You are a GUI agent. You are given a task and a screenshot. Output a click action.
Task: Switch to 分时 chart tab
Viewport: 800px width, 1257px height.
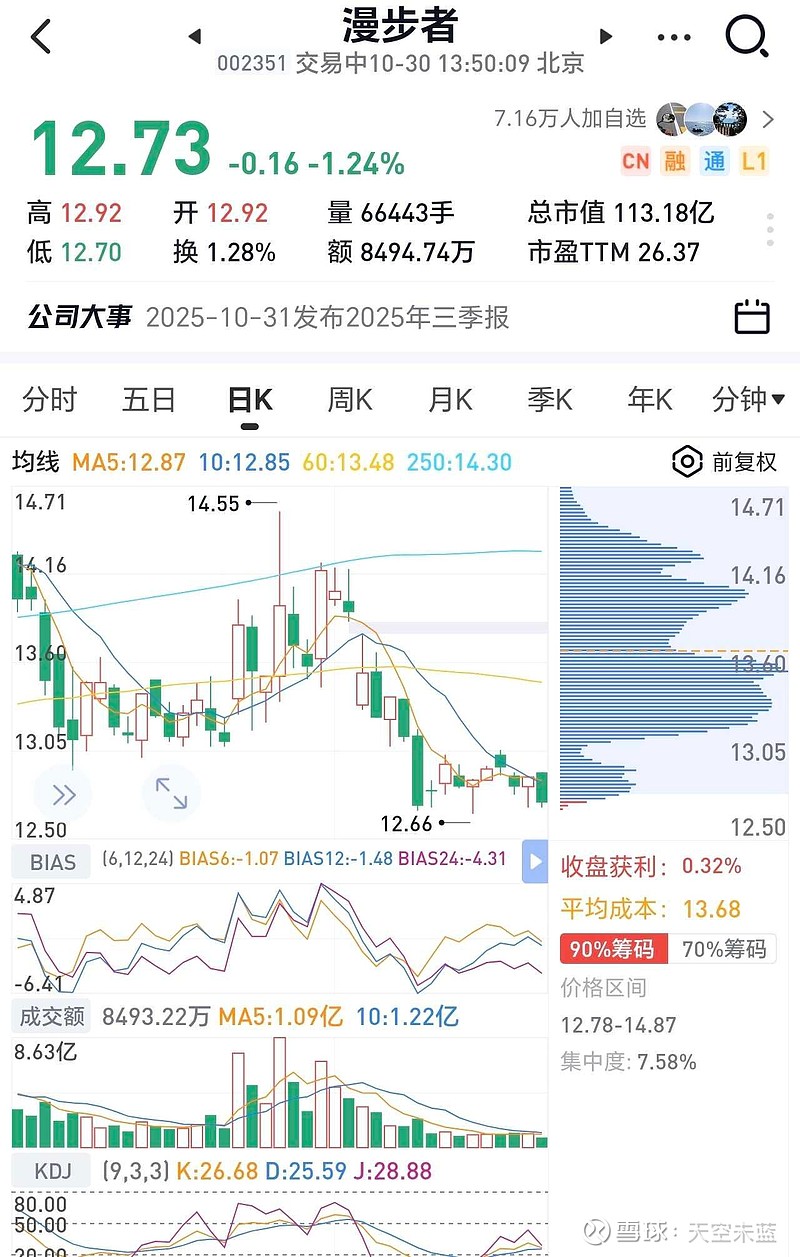coord(49,400)
